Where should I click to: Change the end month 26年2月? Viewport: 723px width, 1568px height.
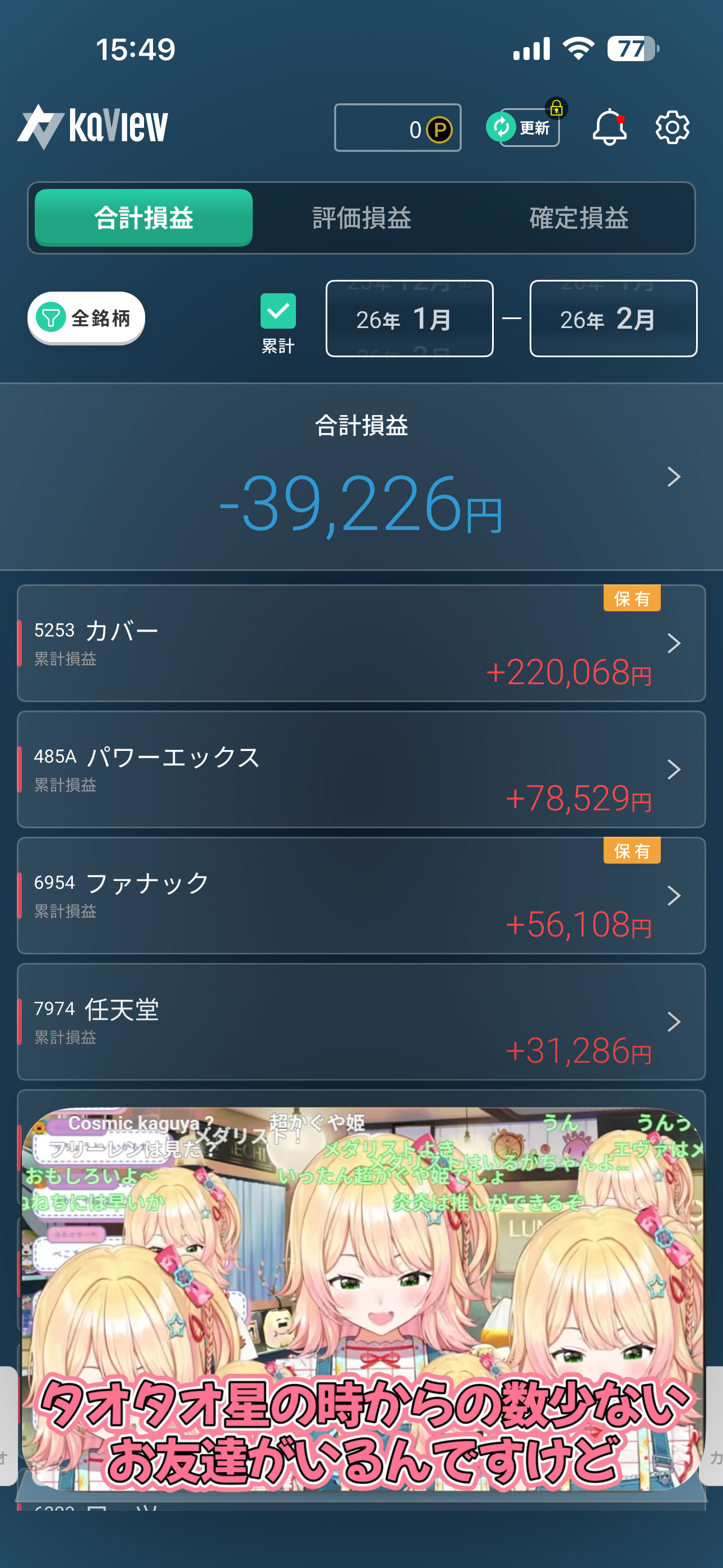pos(613,319)
